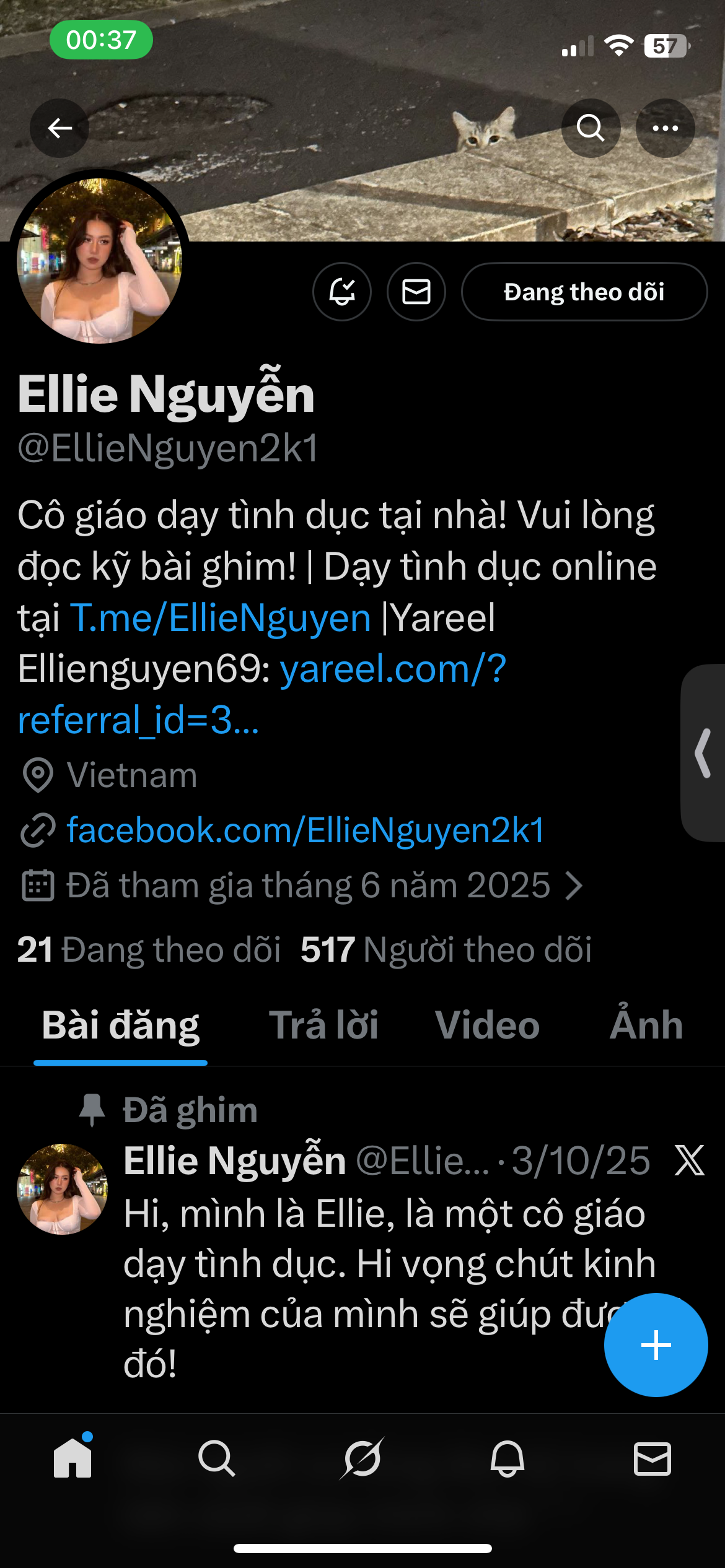Change notification settings for this account

[x=342, y=292]
